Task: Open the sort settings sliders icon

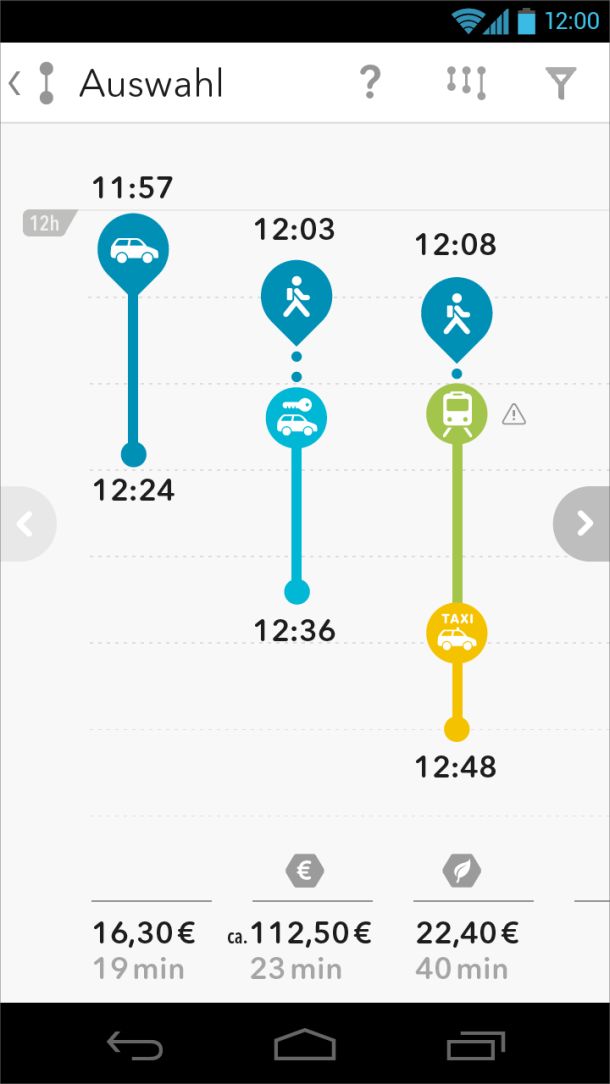Action: [466, 83]
